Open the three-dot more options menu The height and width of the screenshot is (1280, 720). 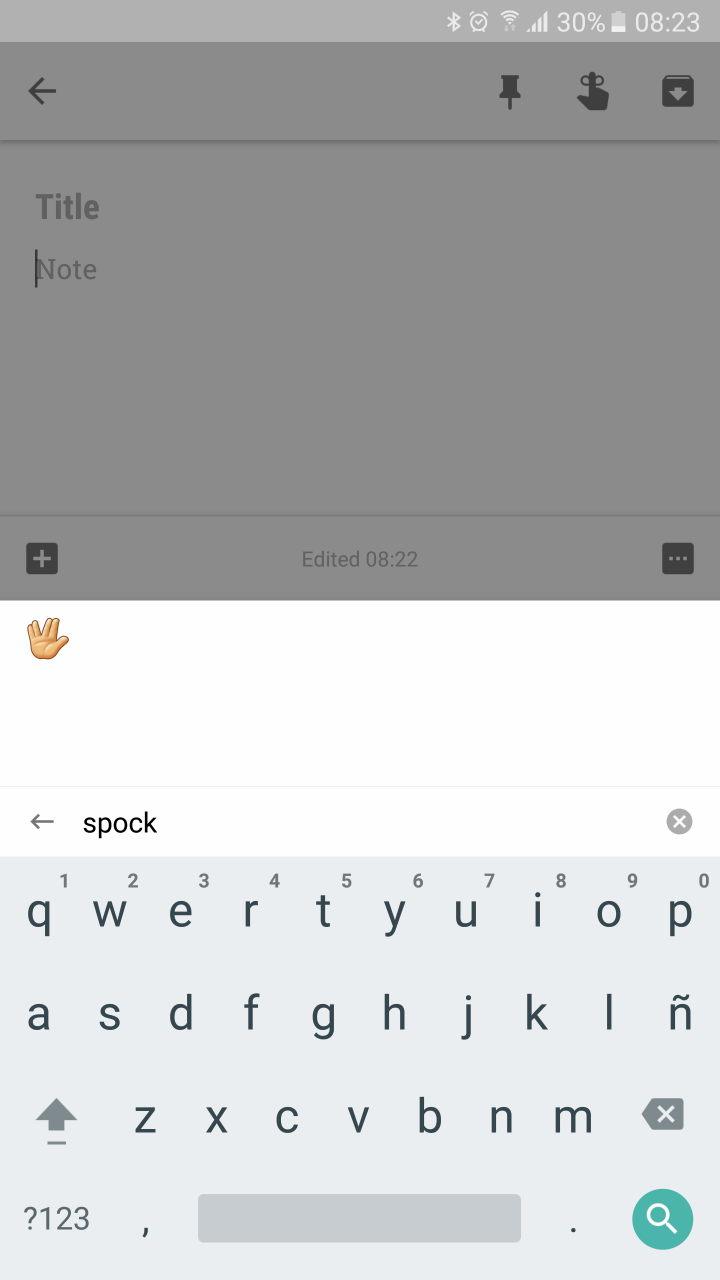tap(677, 558)
